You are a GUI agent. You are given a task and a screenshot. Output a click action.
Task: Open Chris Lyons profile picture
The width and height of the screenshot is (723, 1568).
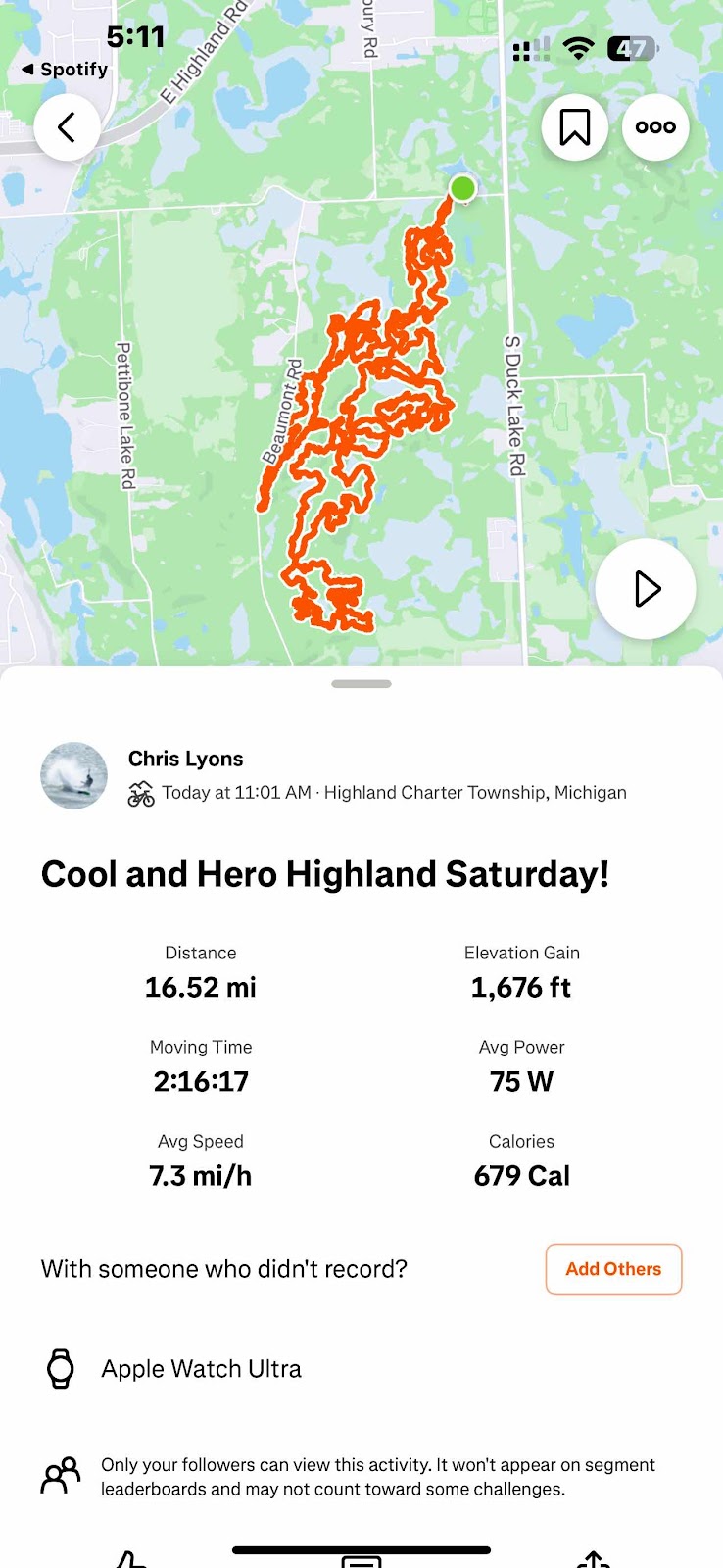74,775
